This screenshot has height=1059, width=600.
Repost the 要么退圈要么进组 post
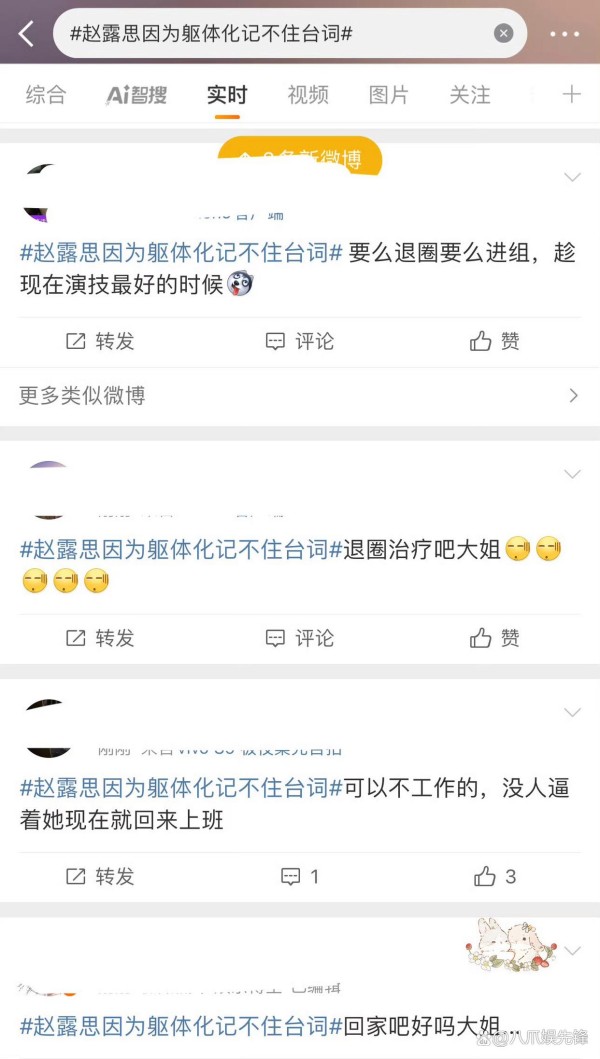100,342
